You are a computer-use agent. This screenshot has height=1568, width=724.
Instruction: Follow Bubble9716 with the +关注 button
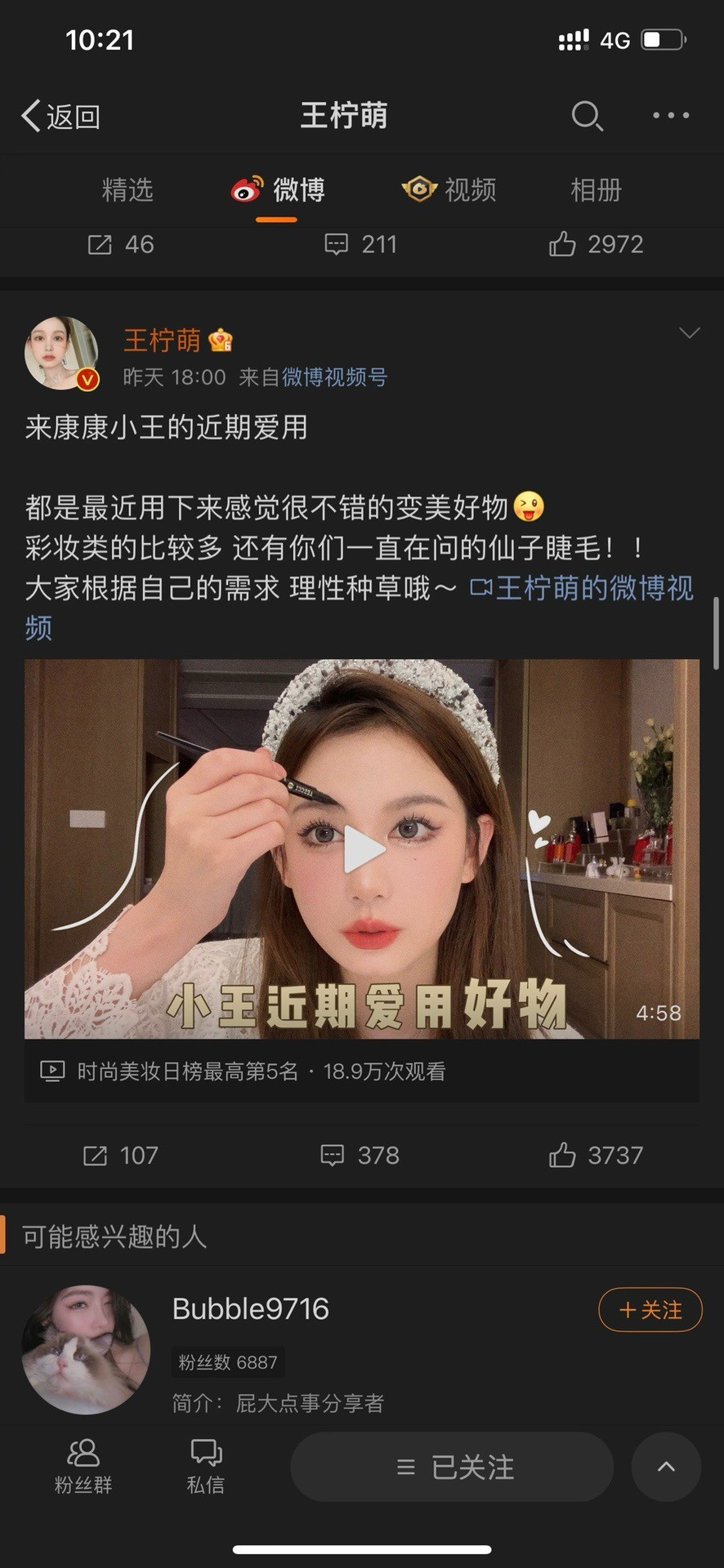[x=650, y=1310]
